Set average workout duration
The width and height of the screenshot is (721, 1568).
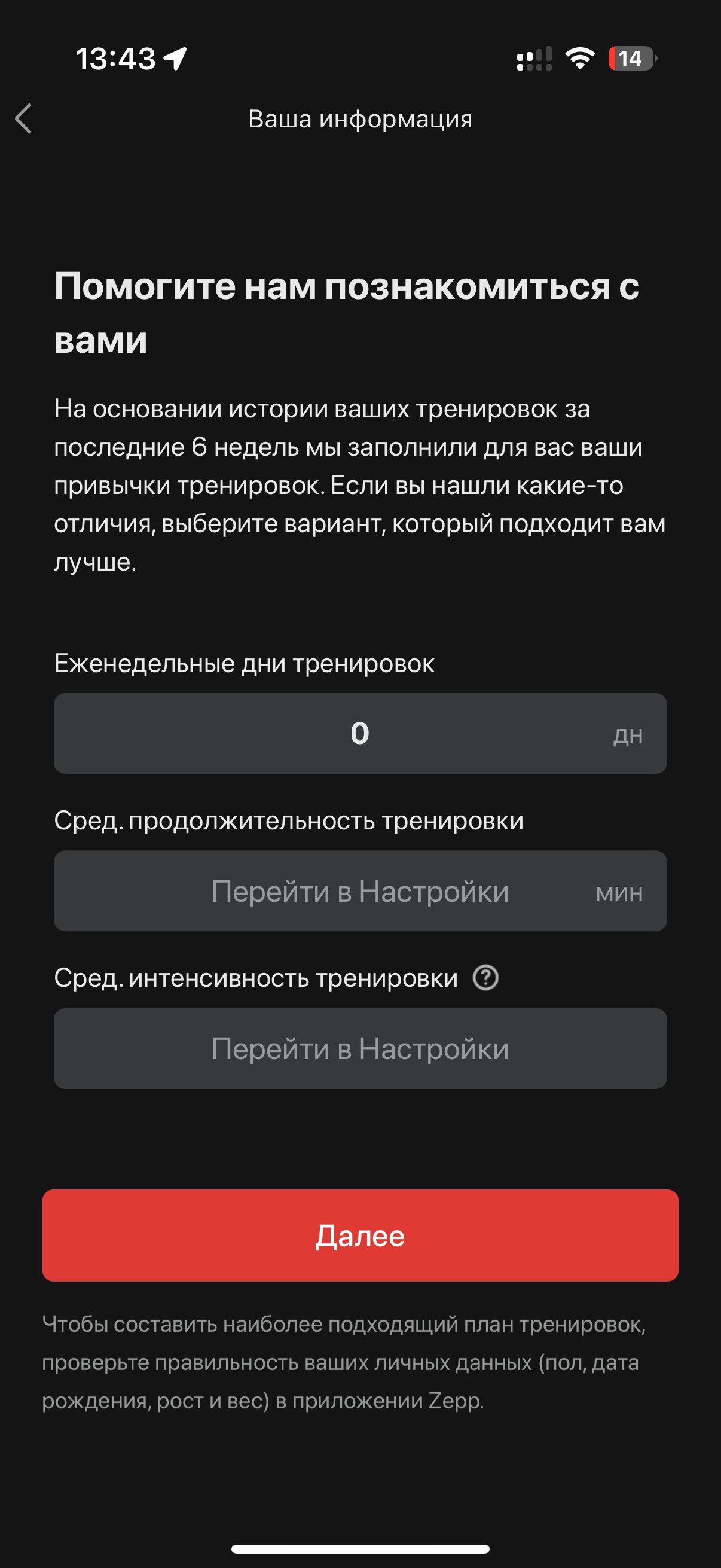pos(360,890)
